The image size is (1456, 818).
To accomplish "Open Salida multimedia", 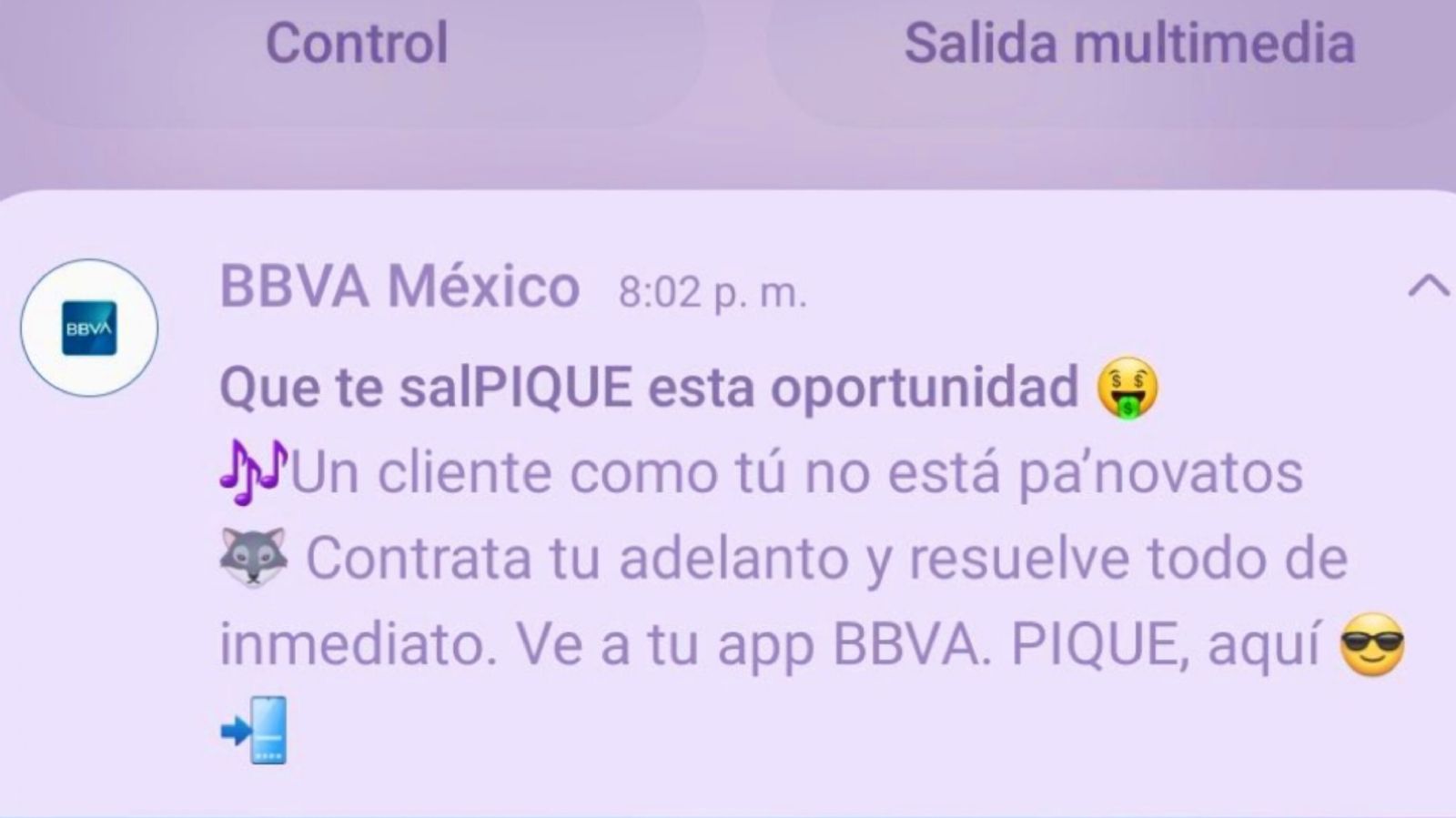I will tap(1128, 44).
